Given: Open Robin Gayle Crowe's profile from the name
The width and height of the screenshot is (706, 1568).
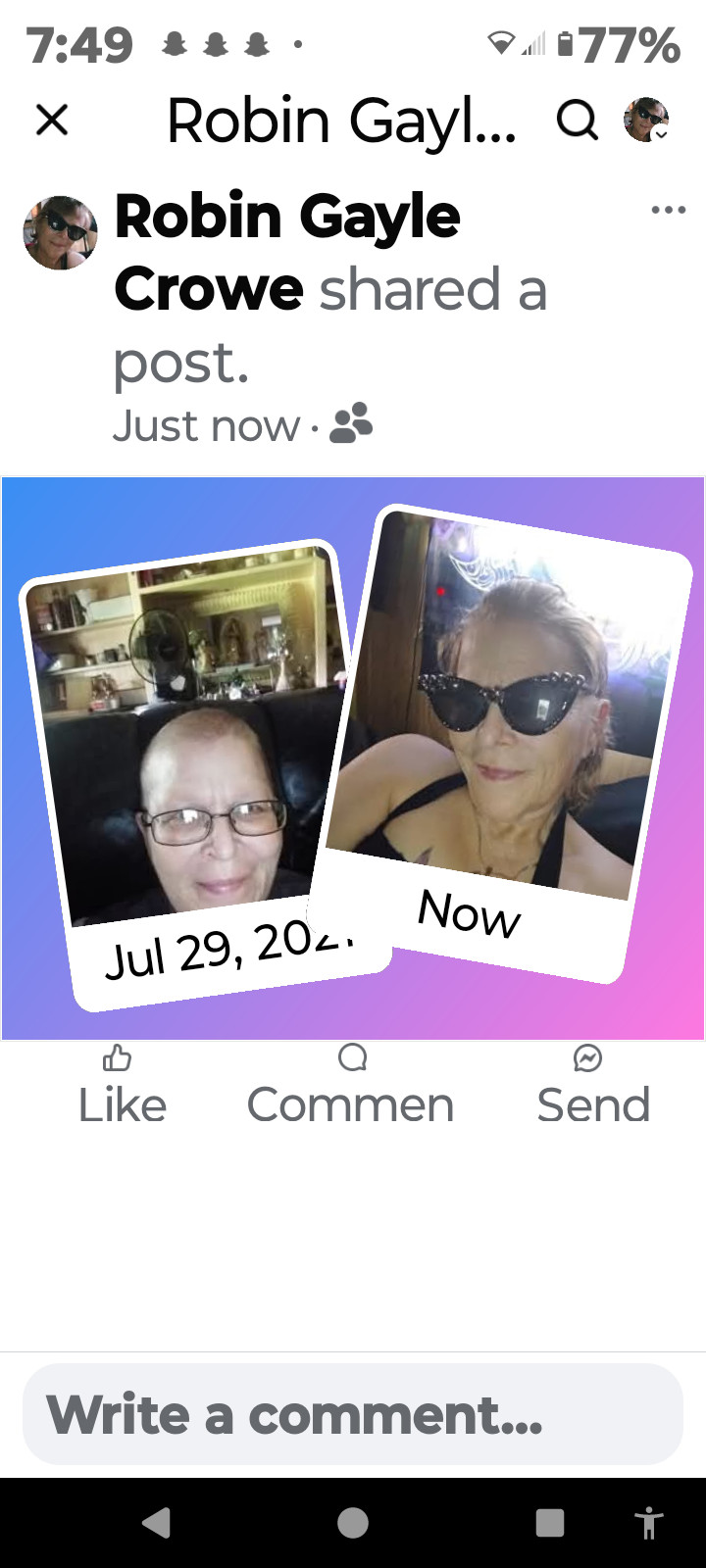Looking at the screenshot, I should (286, 253).
